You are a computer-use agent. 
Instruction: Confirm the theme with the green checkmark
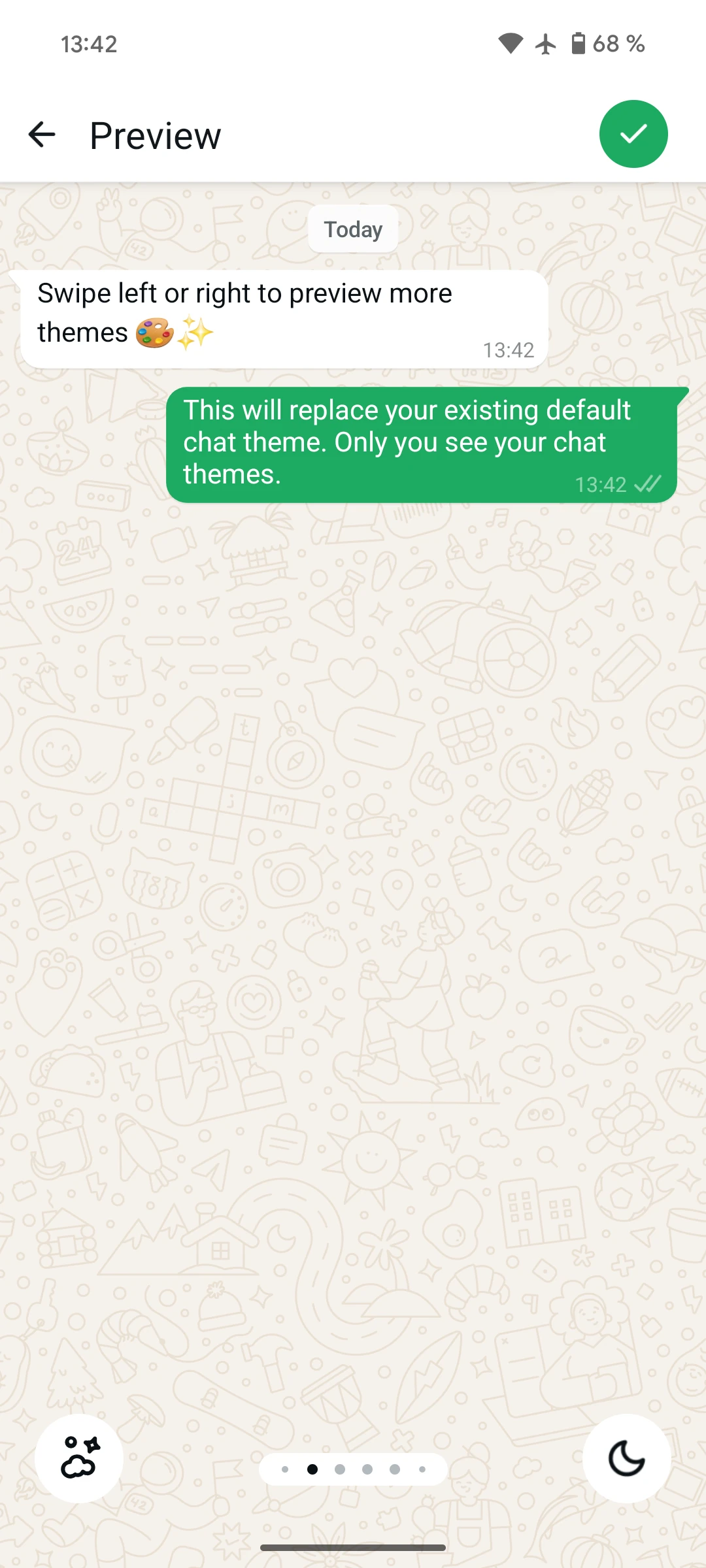633,134
